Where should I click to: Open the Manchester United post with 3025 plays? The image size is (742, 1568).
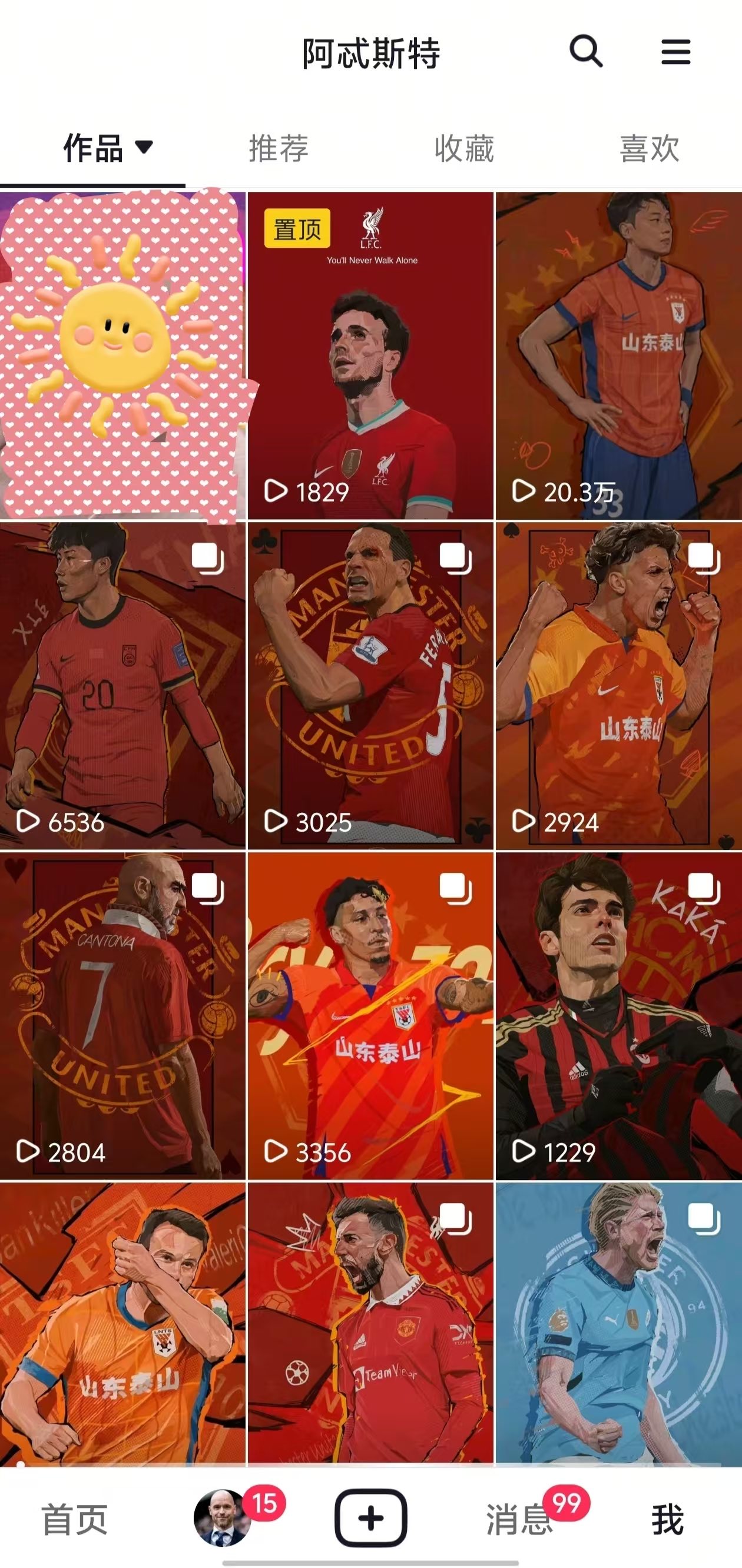370,686
